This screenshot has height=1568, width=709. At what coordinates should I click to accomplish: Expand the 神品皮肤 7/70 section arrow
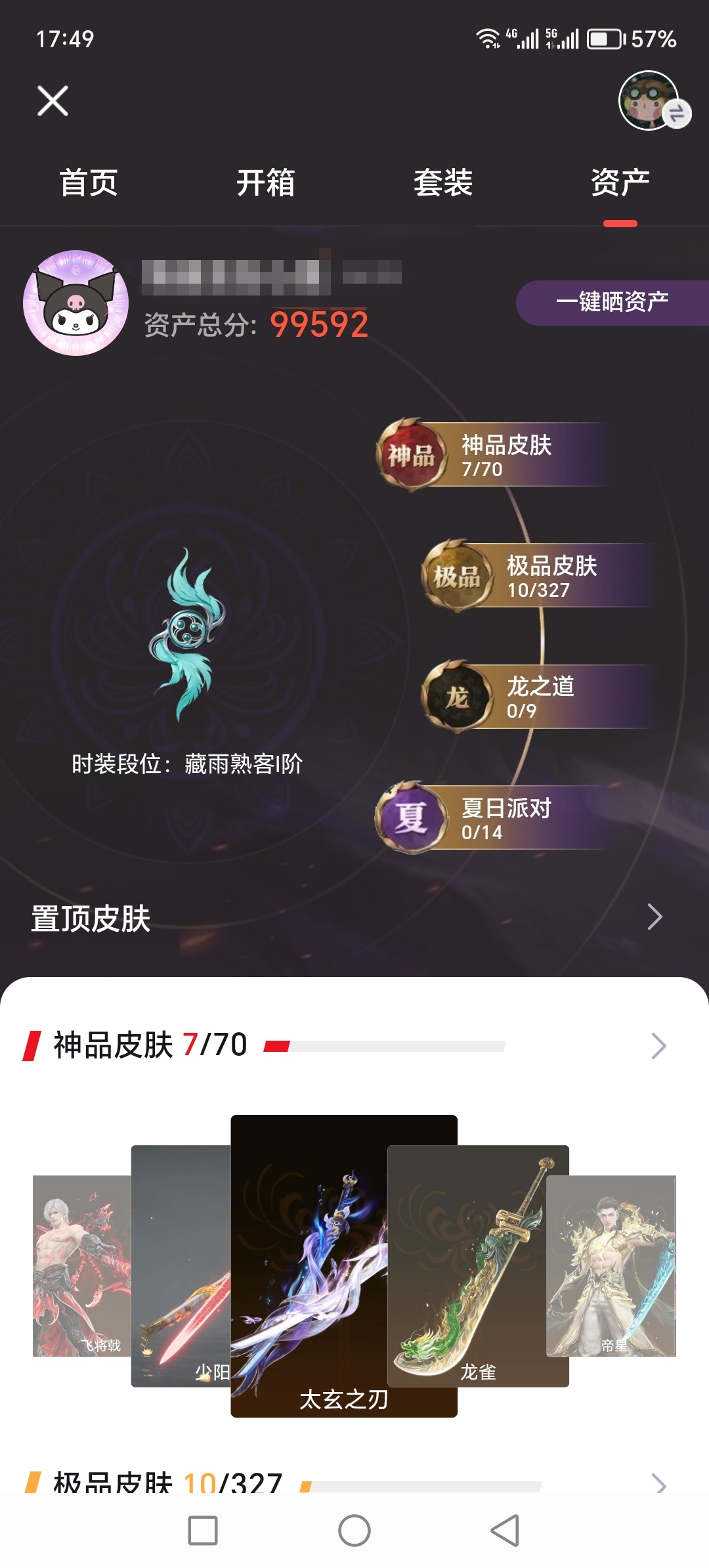click(x=658, y=1045)
